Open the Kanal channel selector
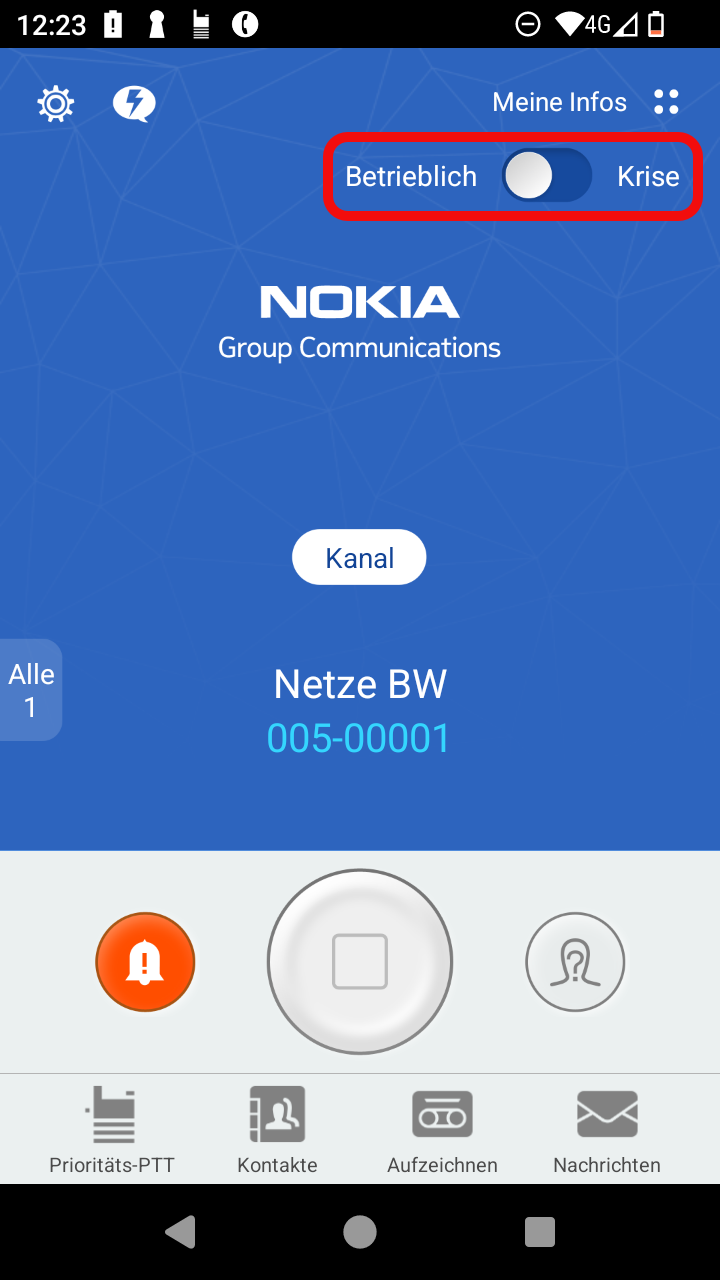This screenshot has height=1280, width=720. pos(359,557)
